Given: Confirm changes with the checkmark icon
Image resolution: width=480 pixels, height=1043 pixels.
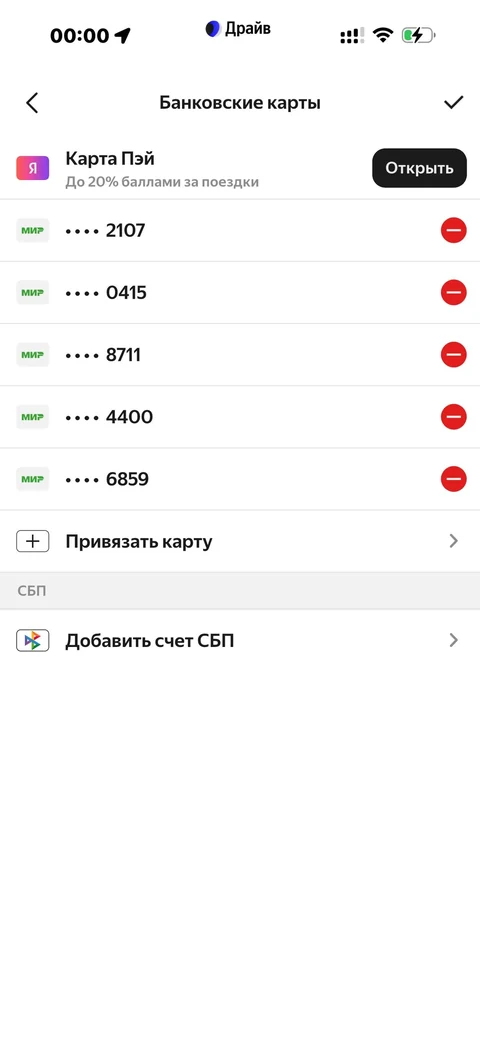Looking at the screenshot, I should tap(453, 102).
